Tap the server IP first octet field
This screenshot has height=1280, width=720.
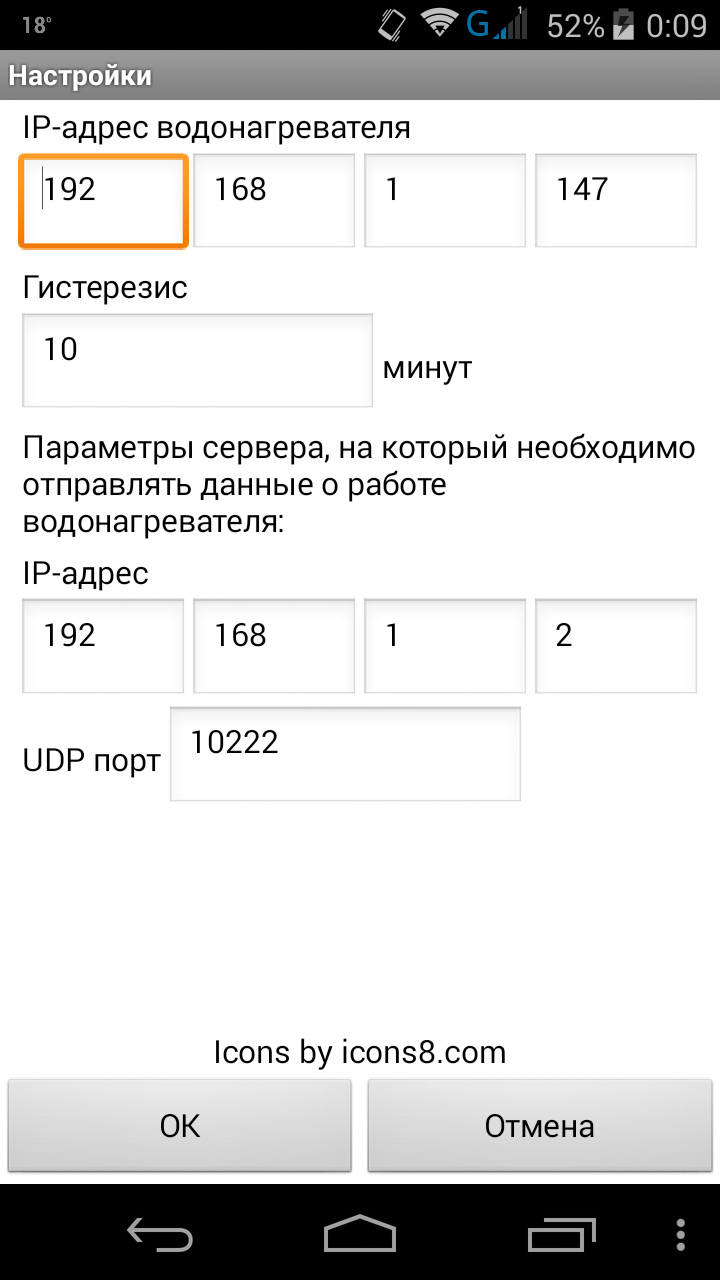(103, 645)
